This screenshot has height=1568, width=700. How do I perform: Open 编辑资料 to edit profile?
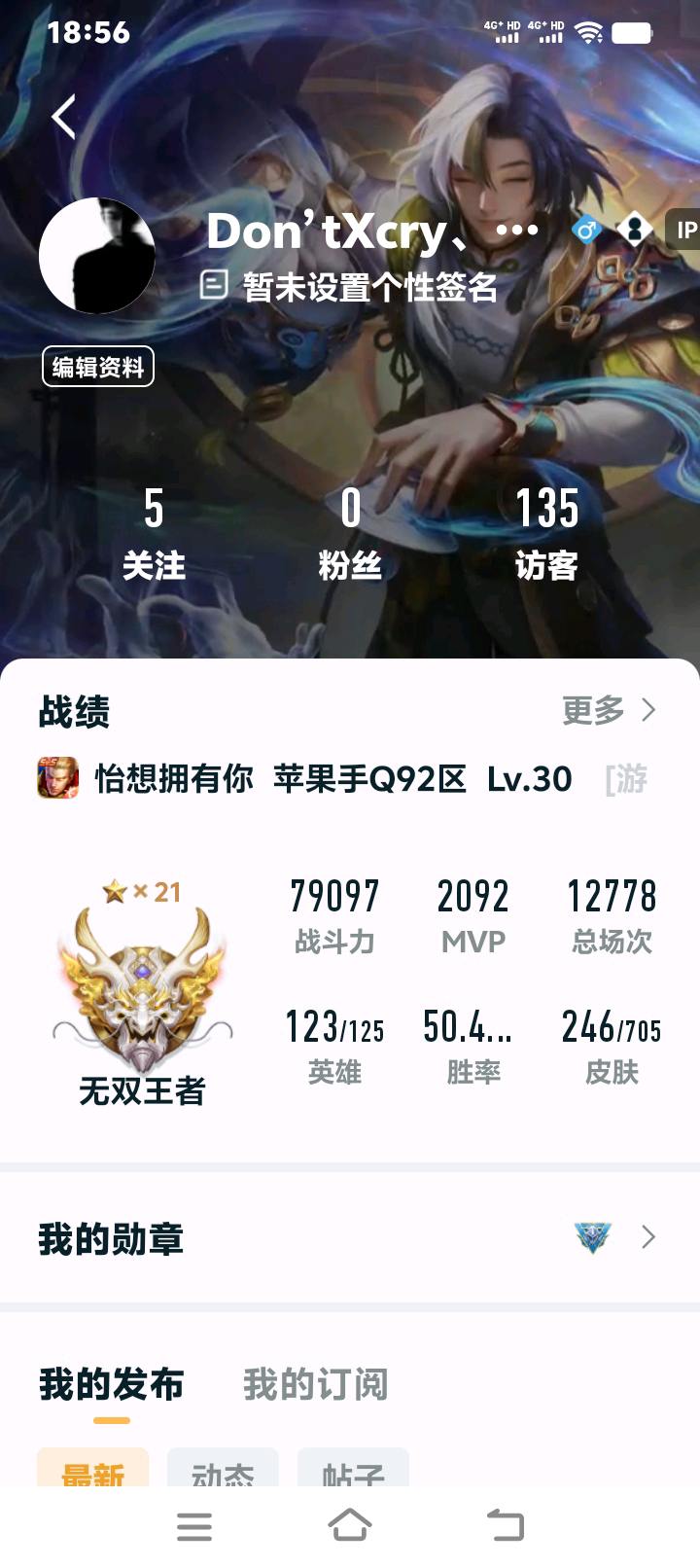coord(98,367)
